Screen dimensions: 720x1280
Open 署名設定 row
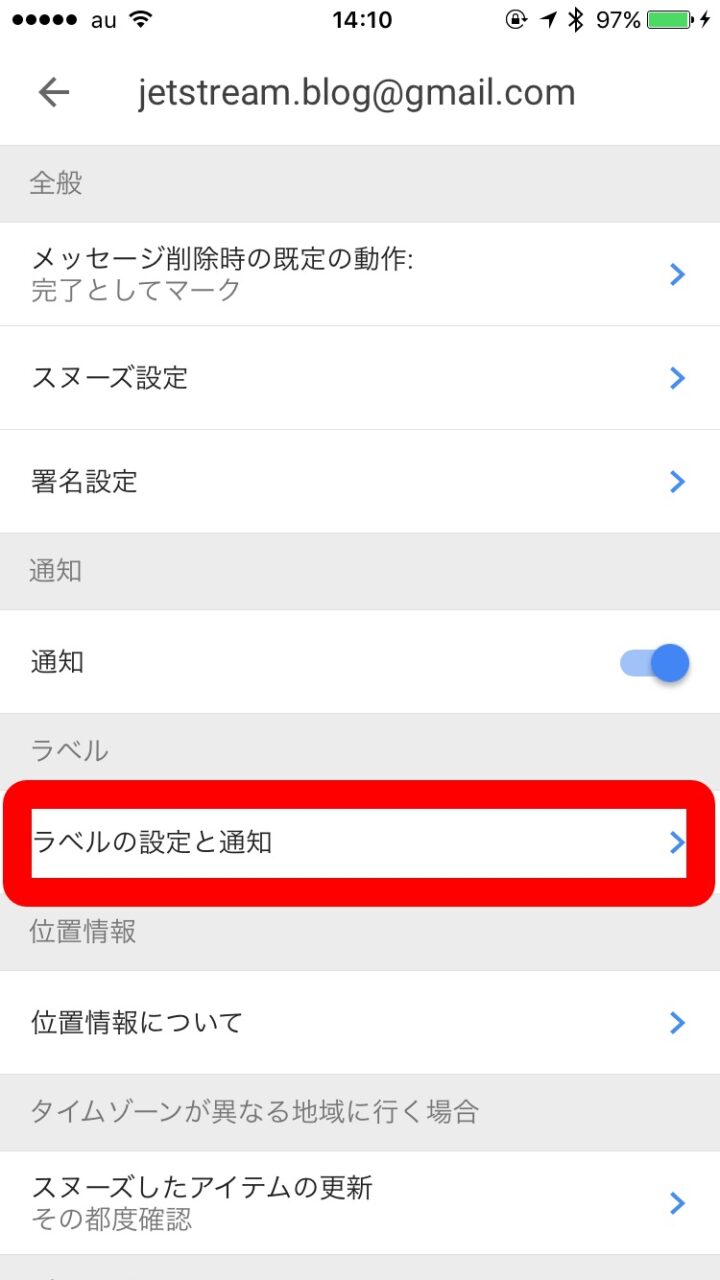pos(360,482)
